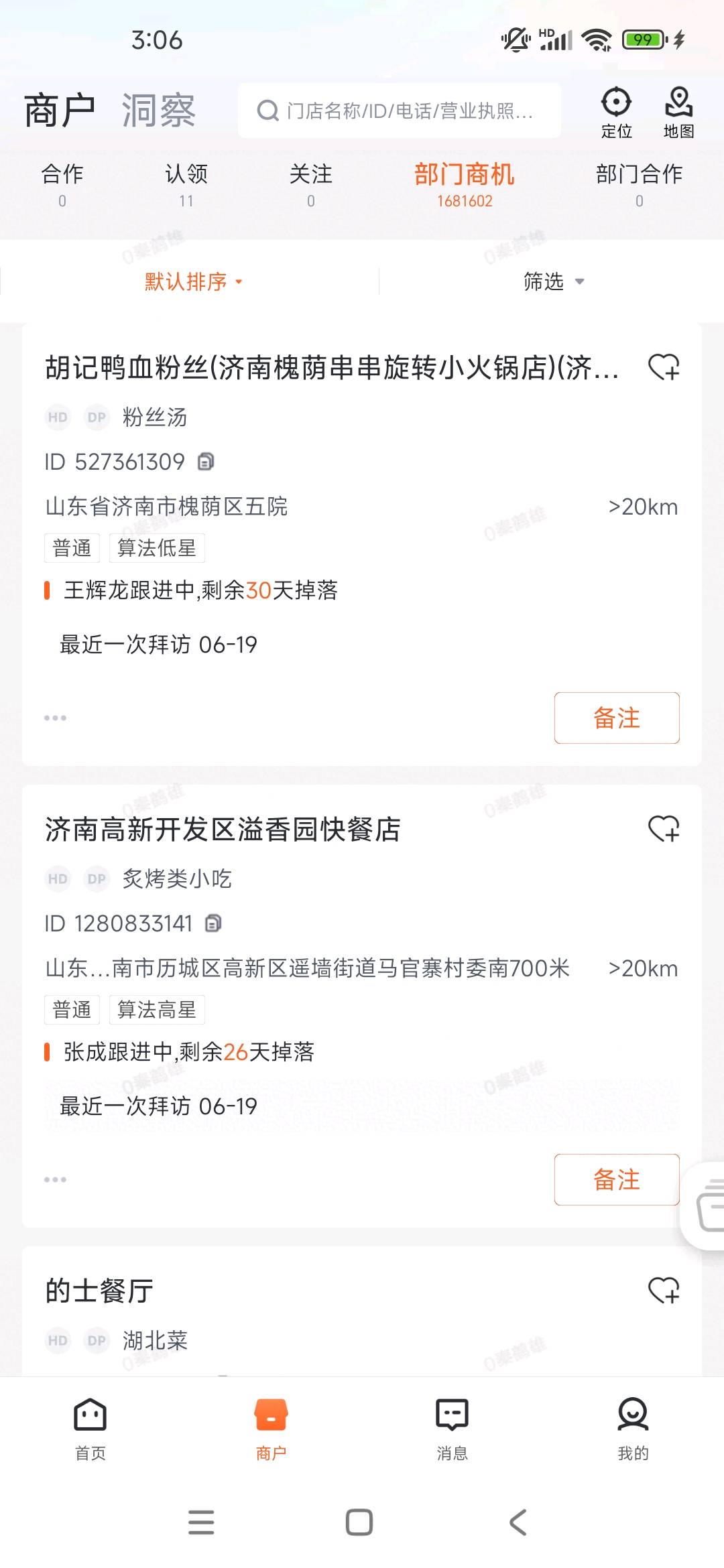Select the 认领 tab
Screen dimensions: 724x1568
click(186, 184)
